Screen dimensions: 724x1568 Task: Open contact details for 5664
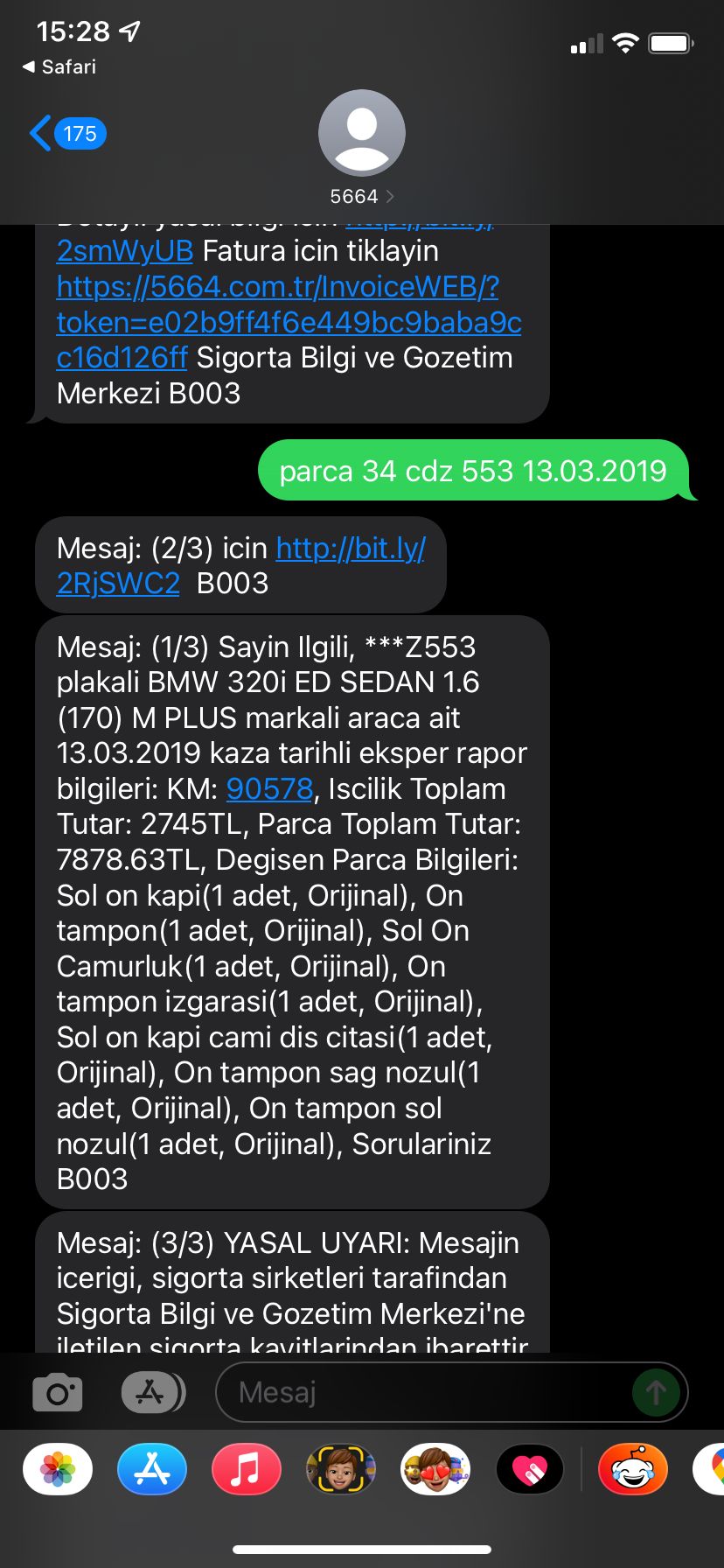(361, 149)
